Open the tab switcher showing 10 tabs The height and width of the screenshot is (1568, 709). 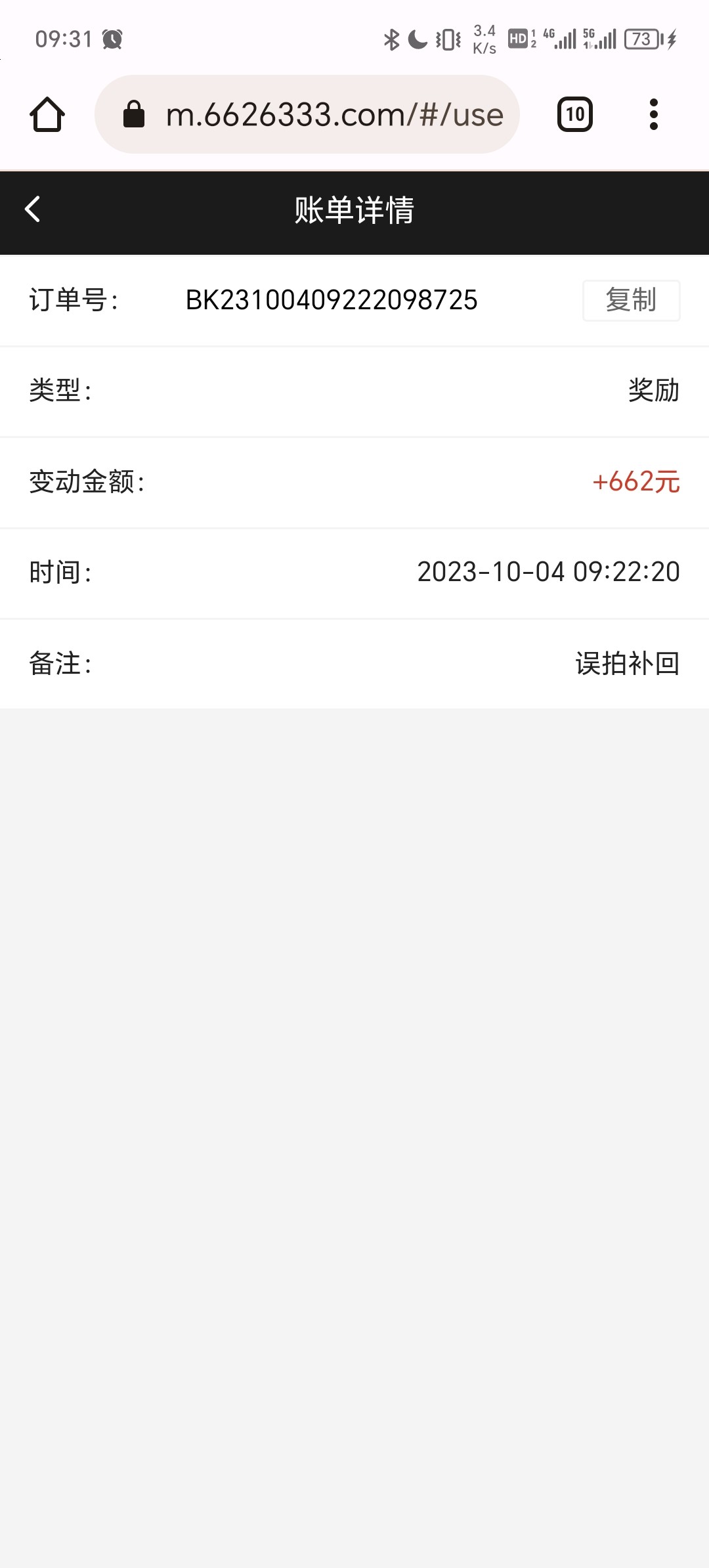(x=575, y=115)
